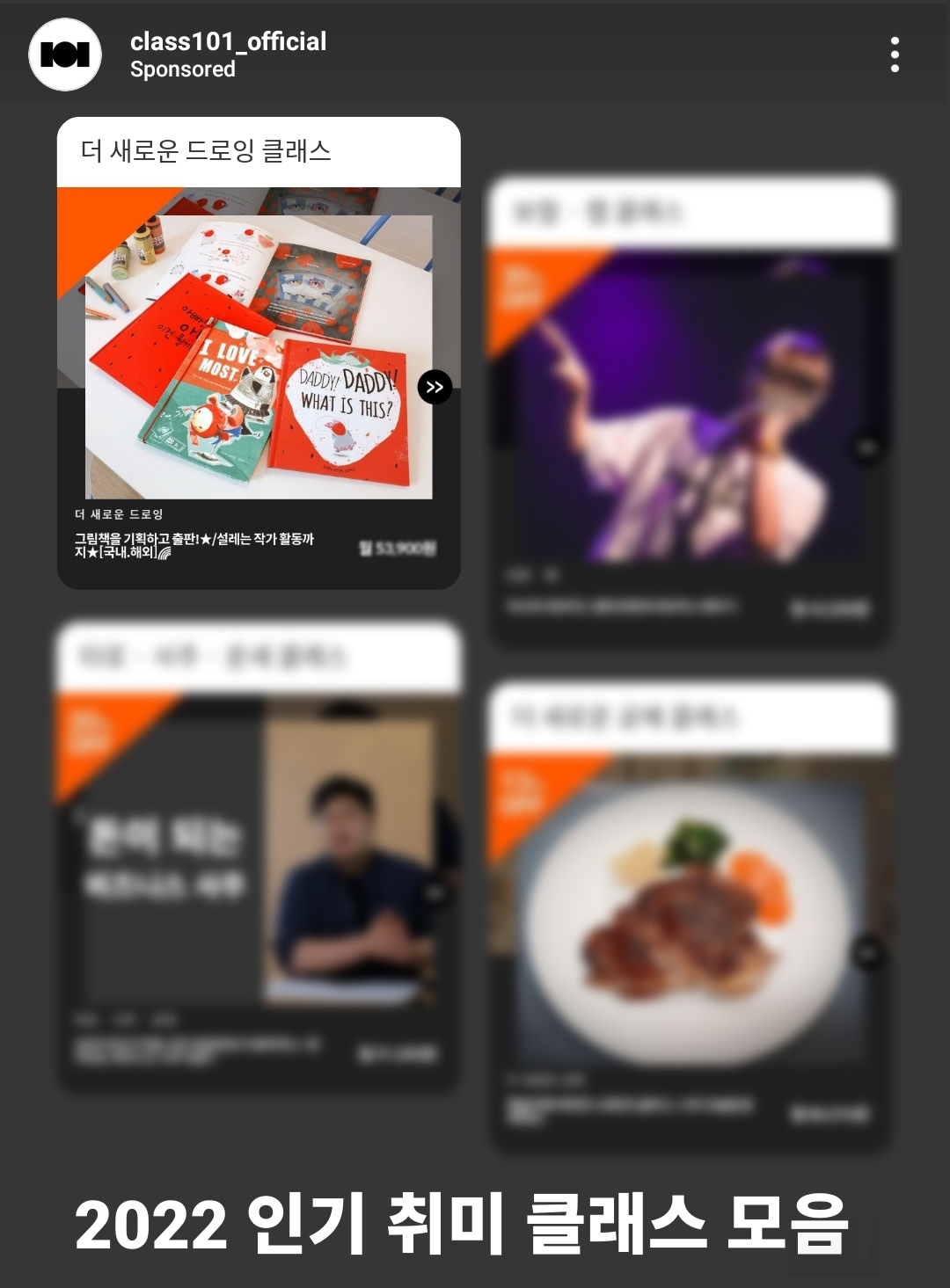The height and width of the screenshot is (1288, 950).
Task: Open the three-dot overflow menu
Action: coord(895,55)
